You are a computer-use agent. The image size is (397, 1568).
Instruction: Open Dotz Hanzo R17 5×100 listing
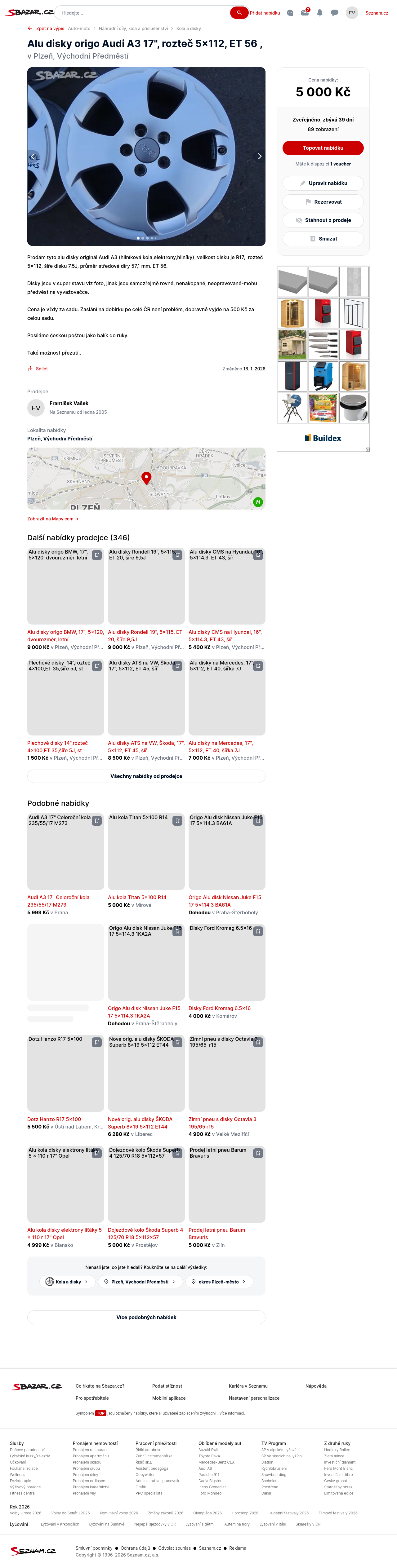point(54,1120)
